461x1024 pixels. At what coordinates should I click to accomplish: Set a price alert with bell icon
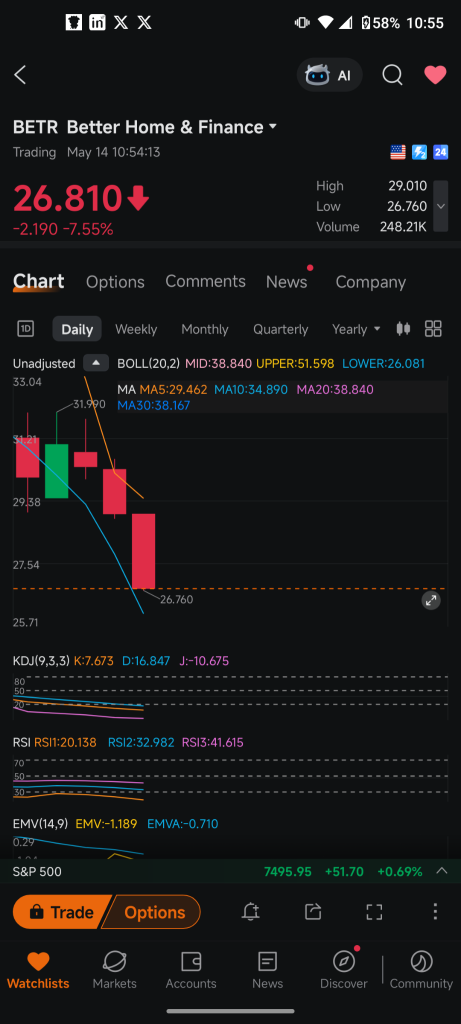pos(250,912)
